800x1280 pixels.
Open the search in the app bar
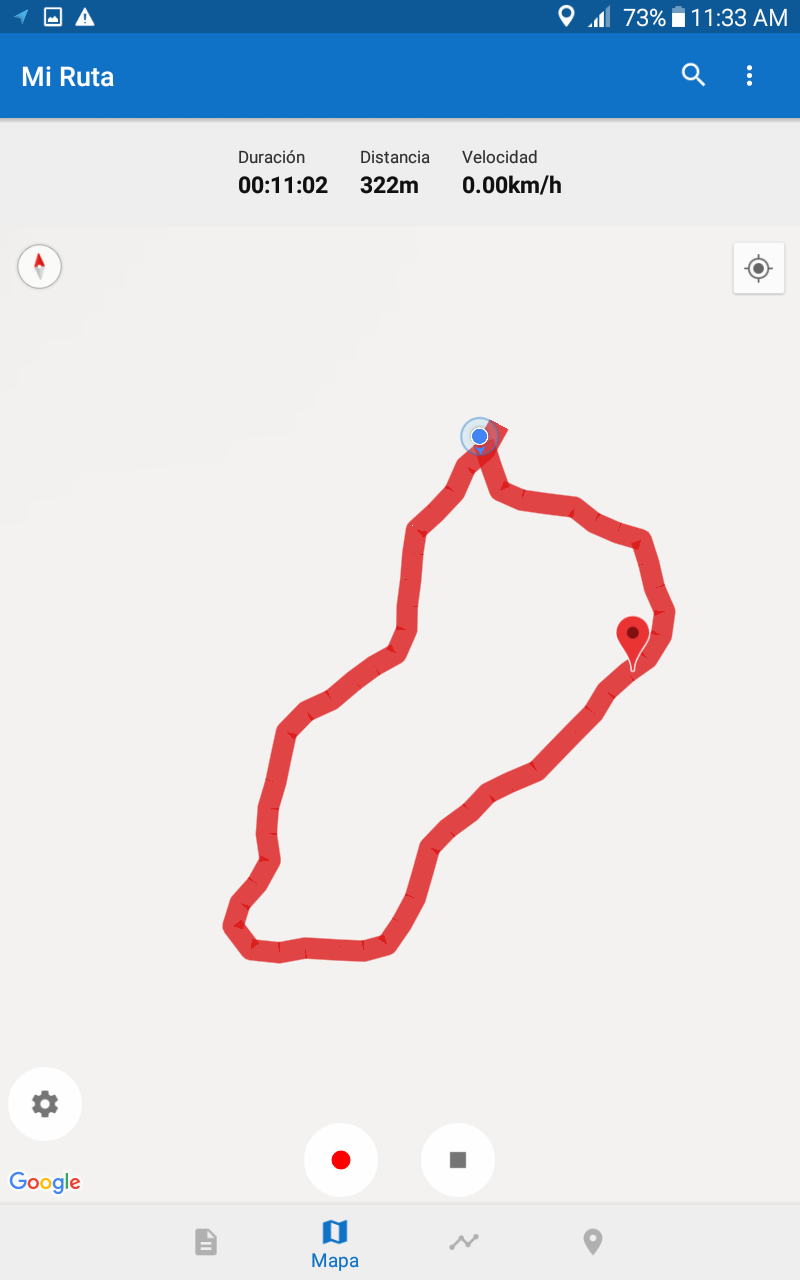coord(693,75)
